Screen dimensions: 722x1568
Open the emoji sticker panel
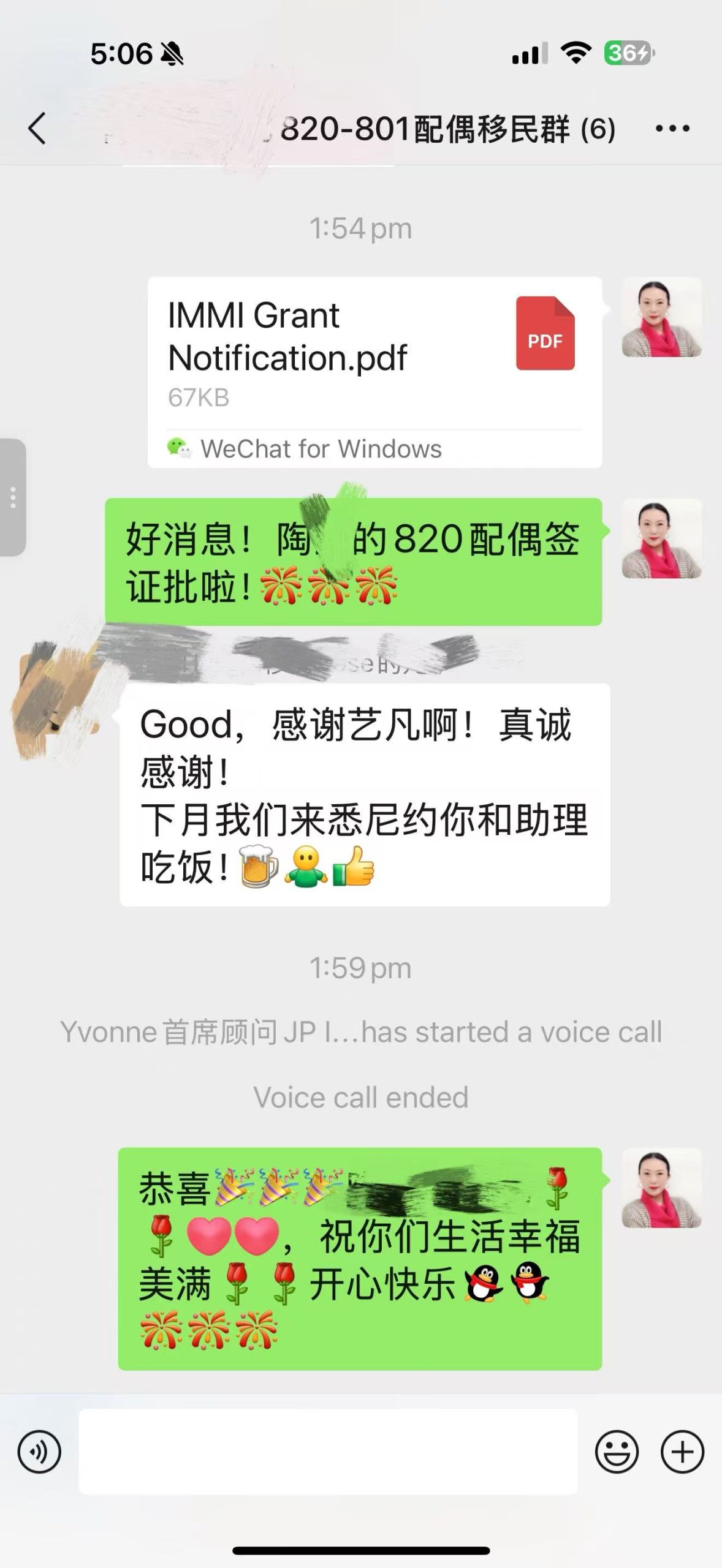click(x=617, y=1452)
